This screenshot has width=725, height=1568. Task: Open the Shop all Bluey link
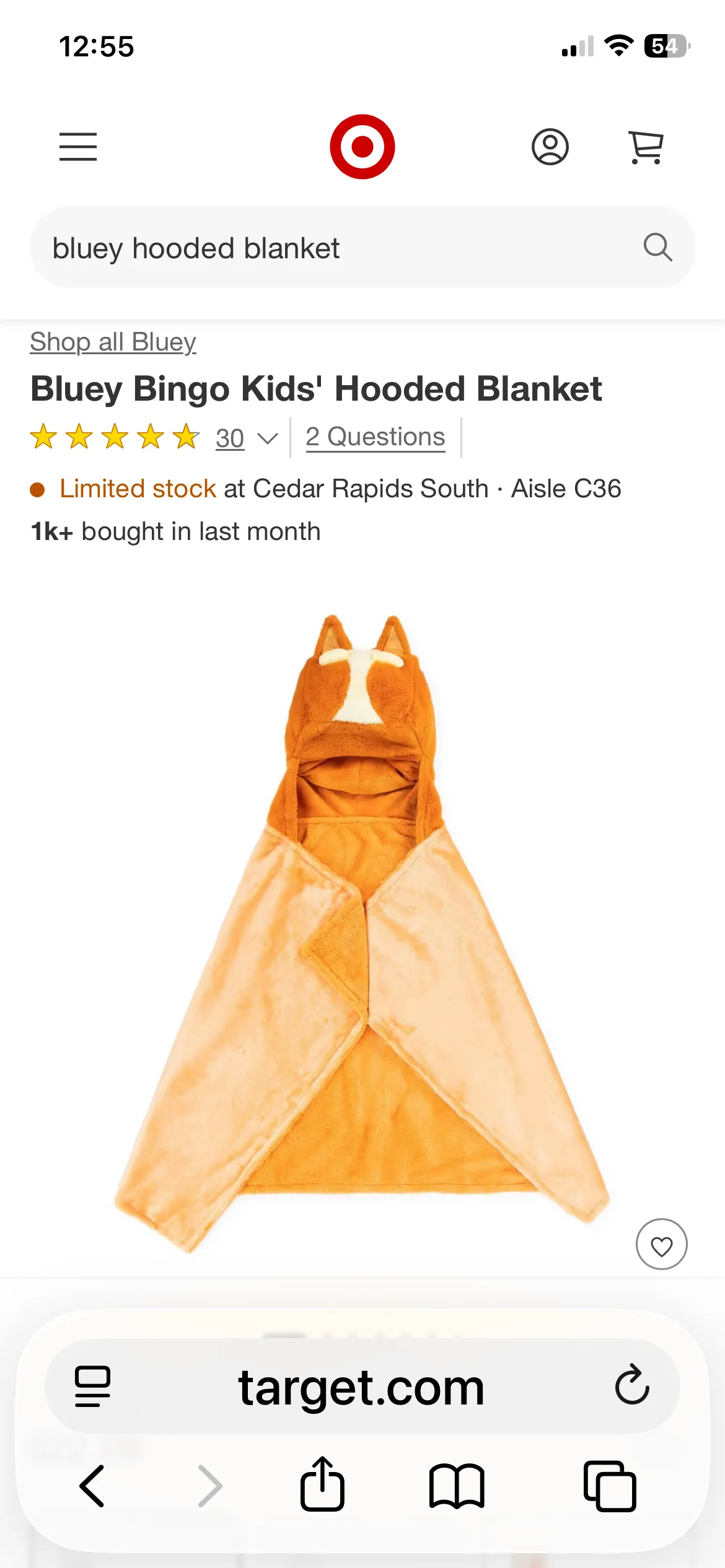click(113, 342)
